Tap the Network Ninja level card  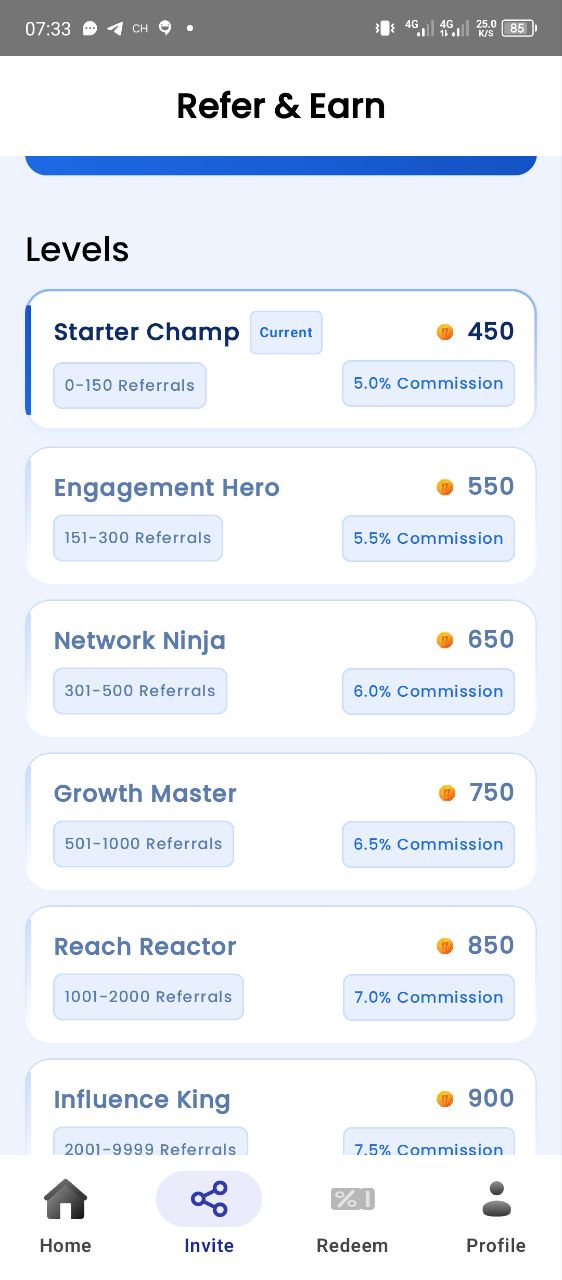point(281,668)
